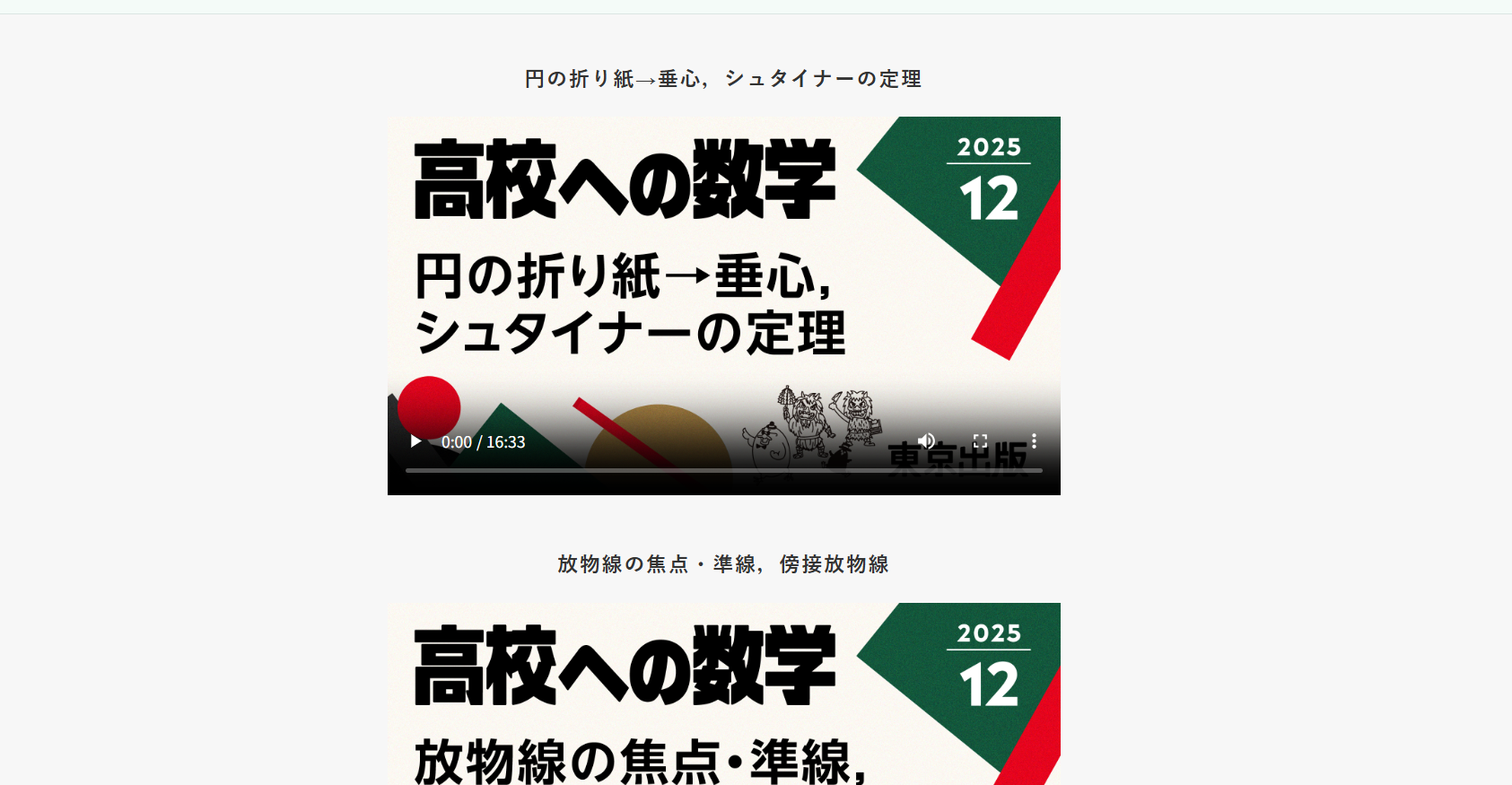Seek along the first video's progress bar
Viewport: 1512px width, 785px height.
723,470
